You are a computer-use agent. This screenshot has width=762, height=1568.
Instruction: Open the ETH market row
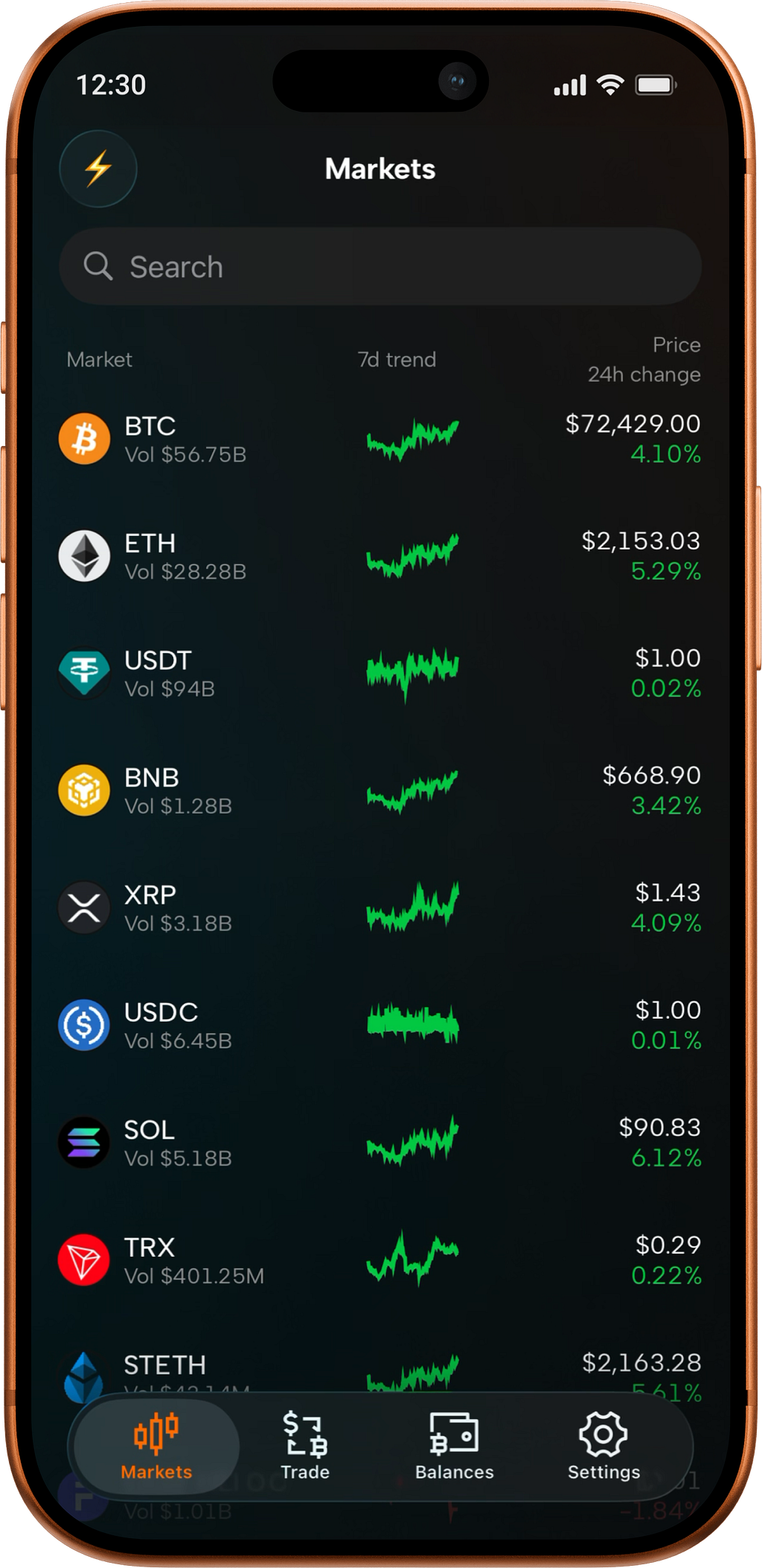point(380,555)
